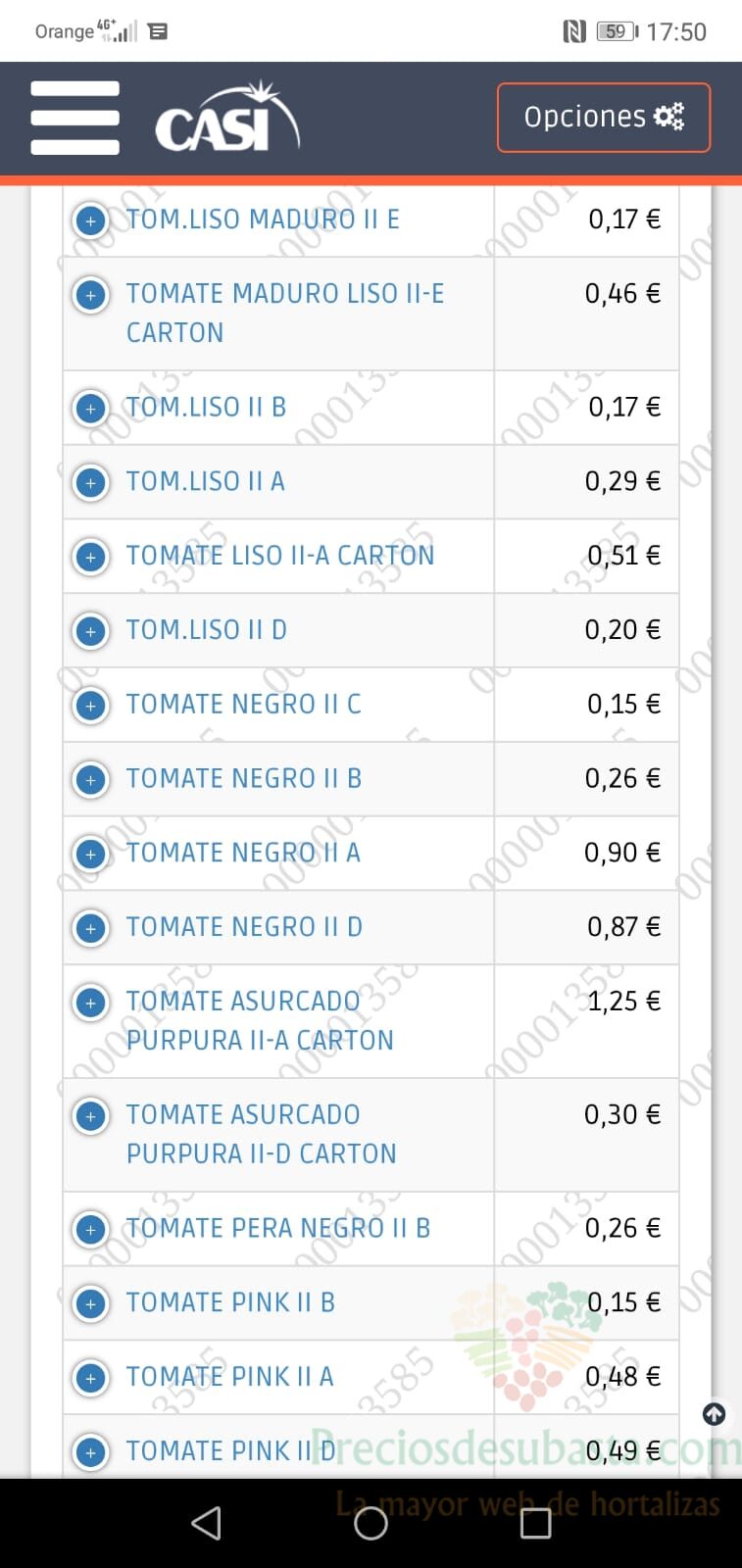Expand the TOMATE NEGRO II B row

tap(91, 780)
